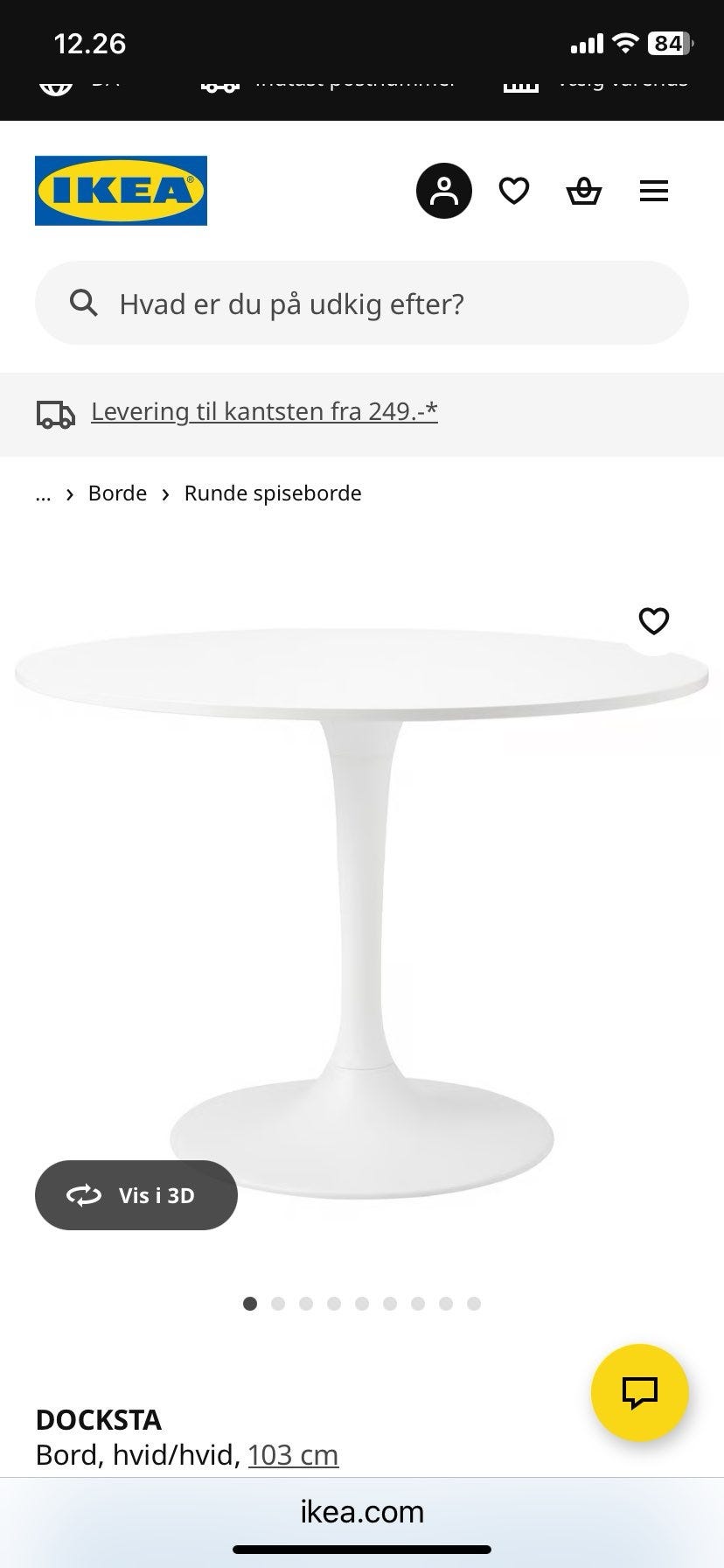
Task: Expand the hidden breadcrumb ellipsis
Action: click(x=42, y=493)
